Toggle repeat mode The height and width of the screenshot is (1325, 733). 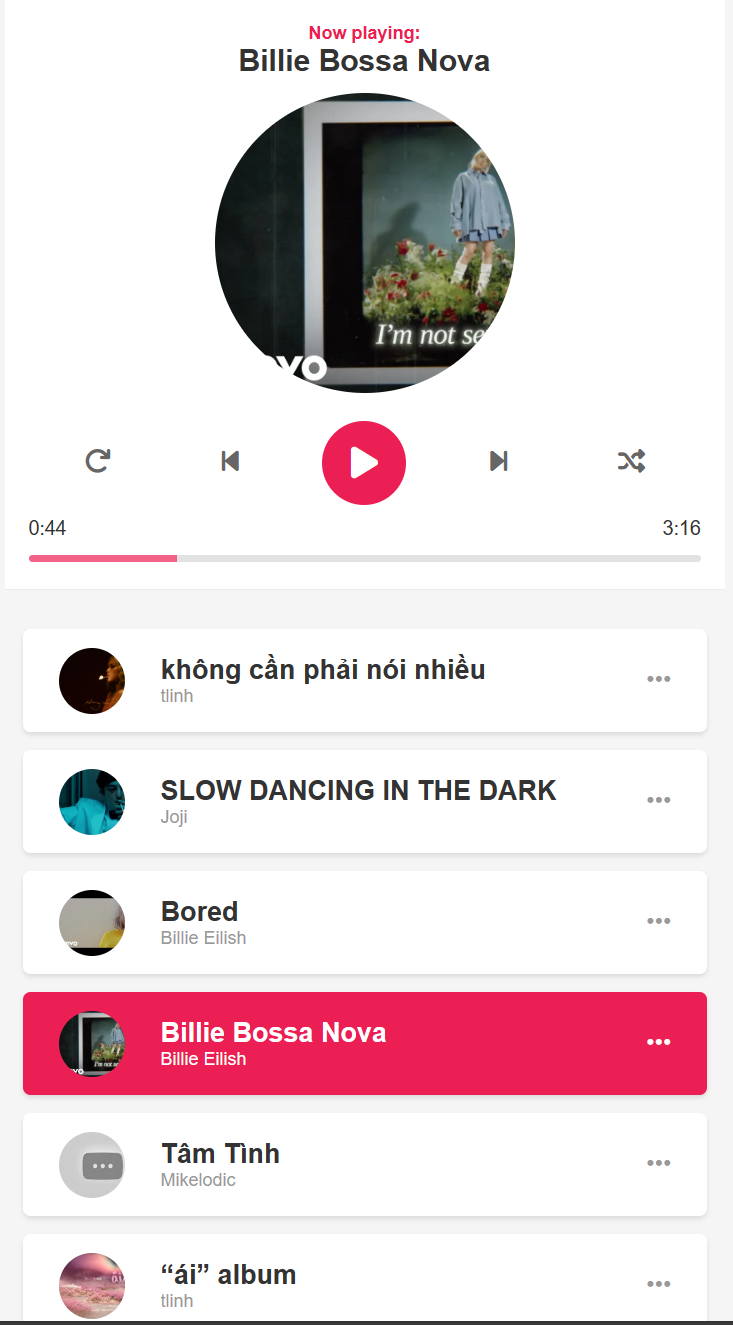point(97,461)
